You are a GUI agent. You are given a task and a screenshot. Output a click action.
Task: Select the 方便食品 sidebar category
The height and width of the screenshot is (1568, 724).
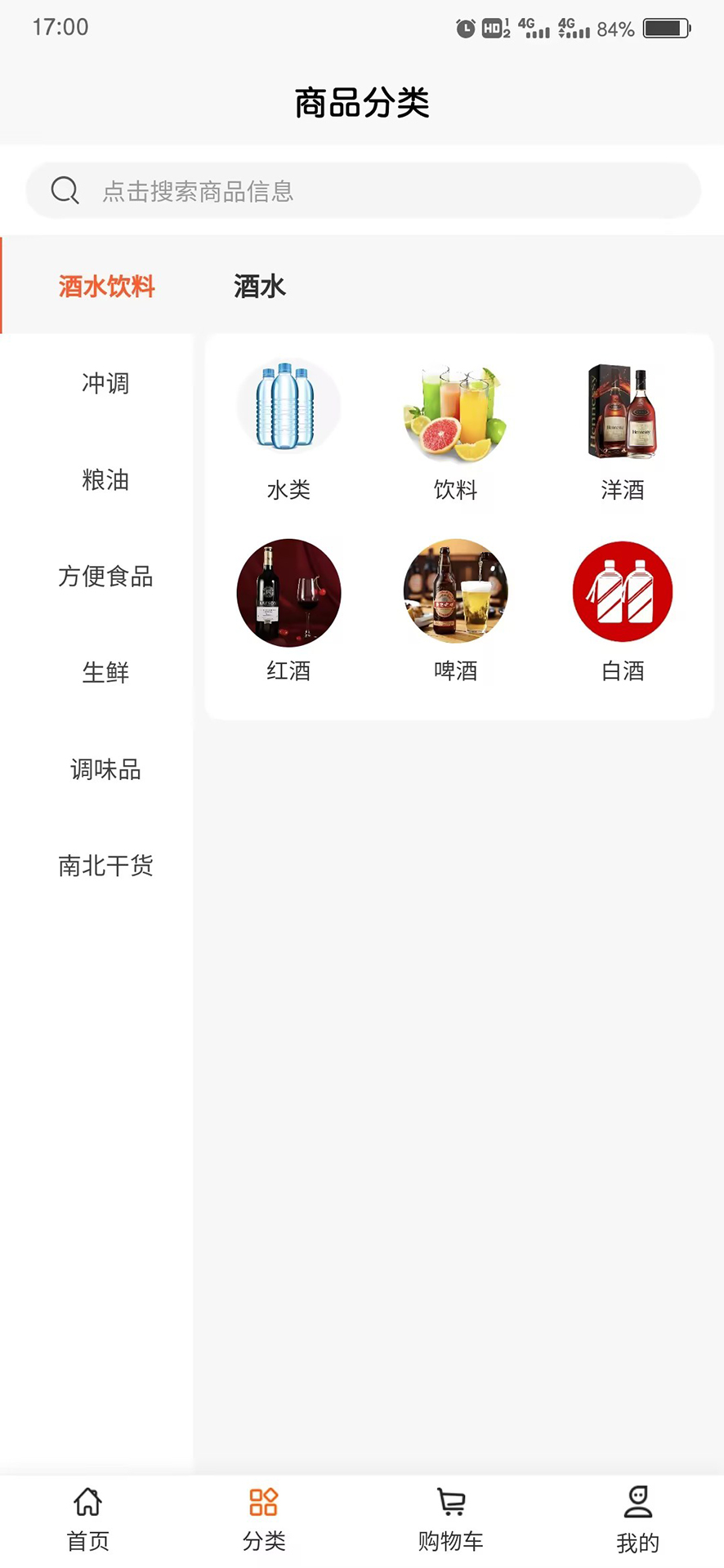click(105, 577)
